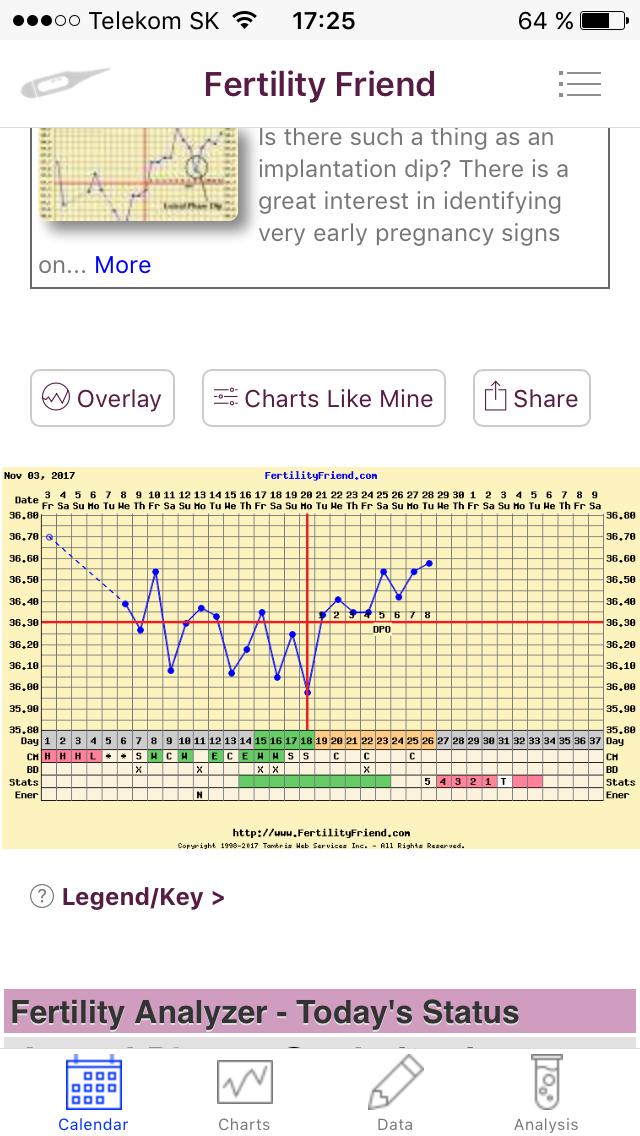This screenshot has height=1136, width=640.
Task: Switch to the Data tab
Action: (x=395, y=1093)
